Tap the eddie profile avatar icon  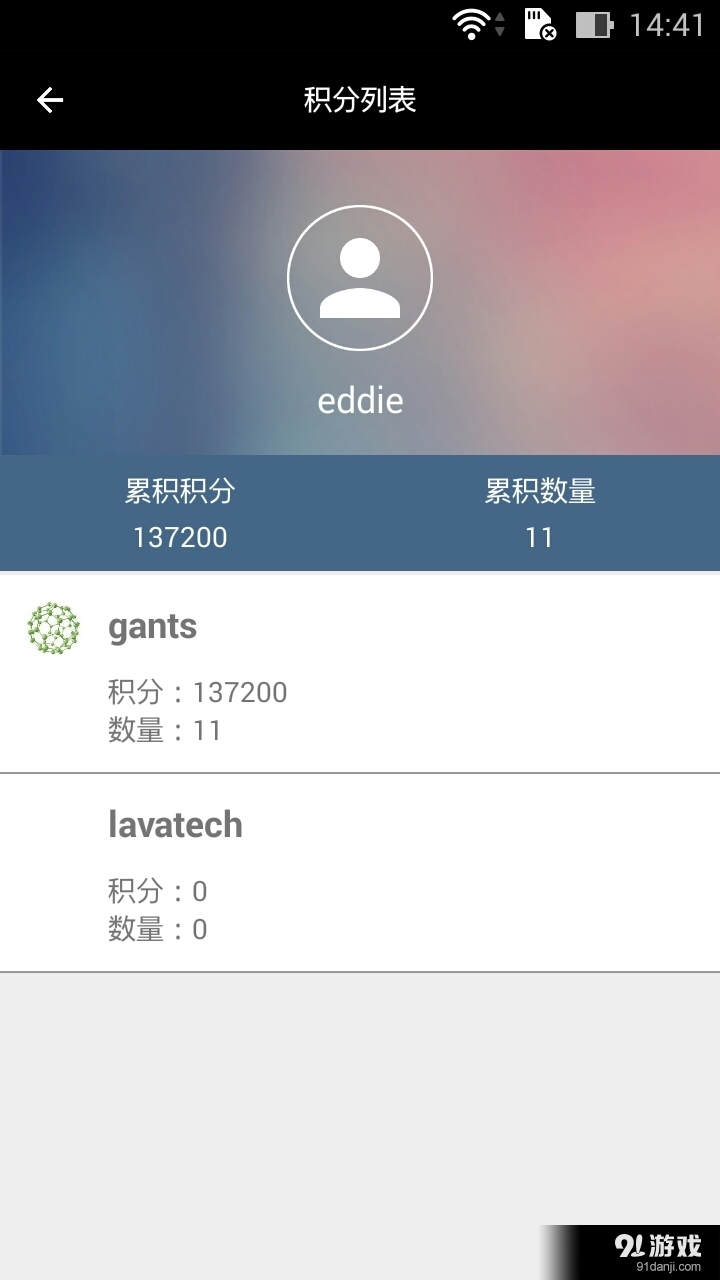[360, 277]
